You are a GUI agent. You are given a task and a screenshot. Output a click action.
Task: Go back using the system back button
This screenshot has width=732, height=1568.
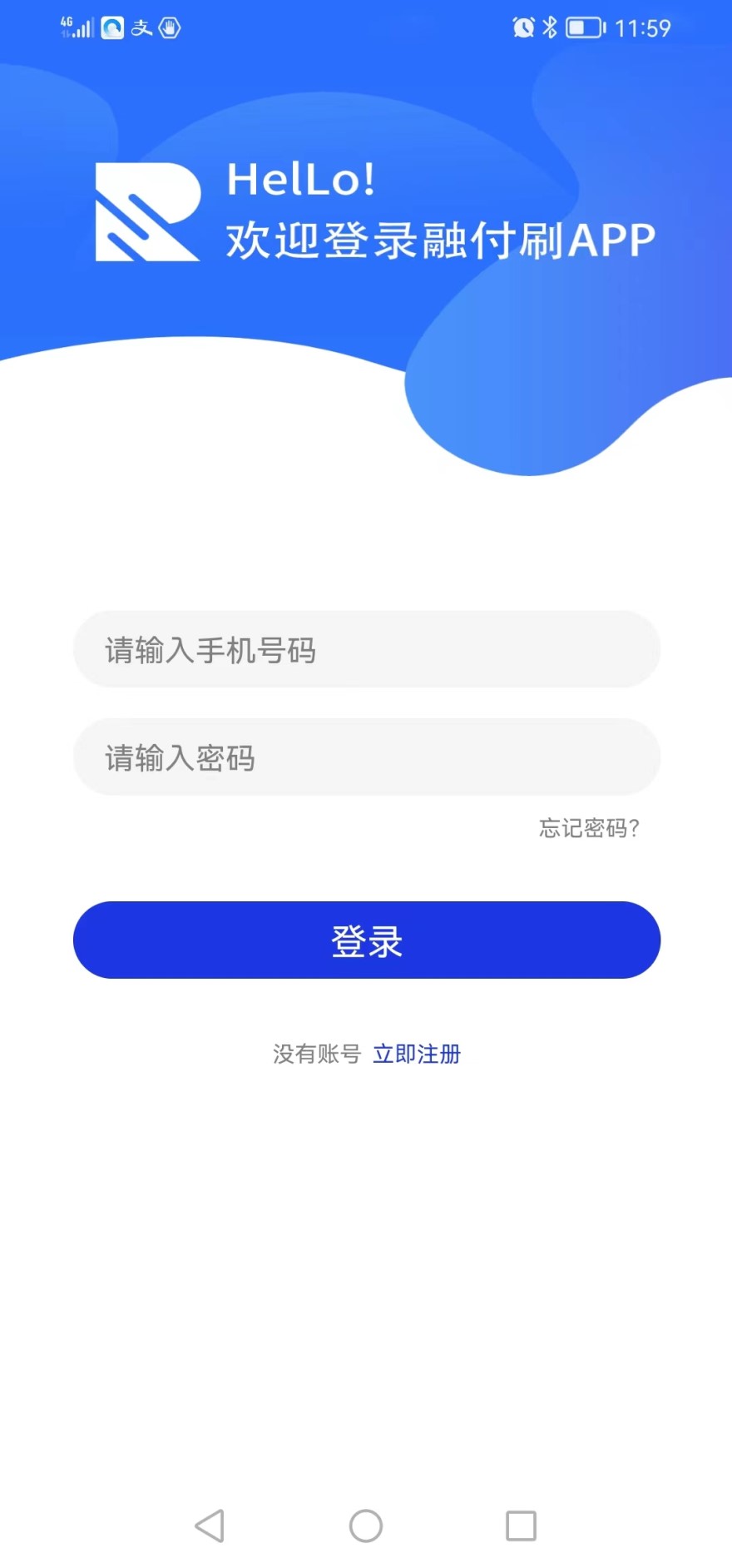coord(210,1526)
